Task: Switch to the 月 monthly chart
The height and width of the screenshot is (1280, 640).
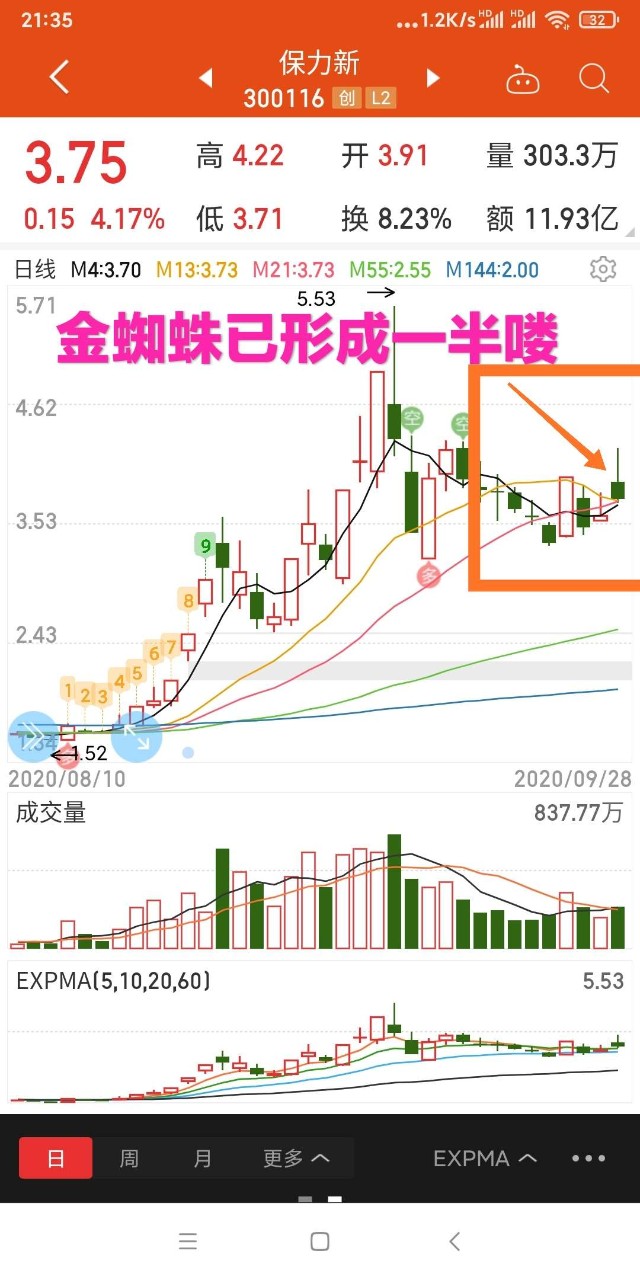Action: (203, 1158)
